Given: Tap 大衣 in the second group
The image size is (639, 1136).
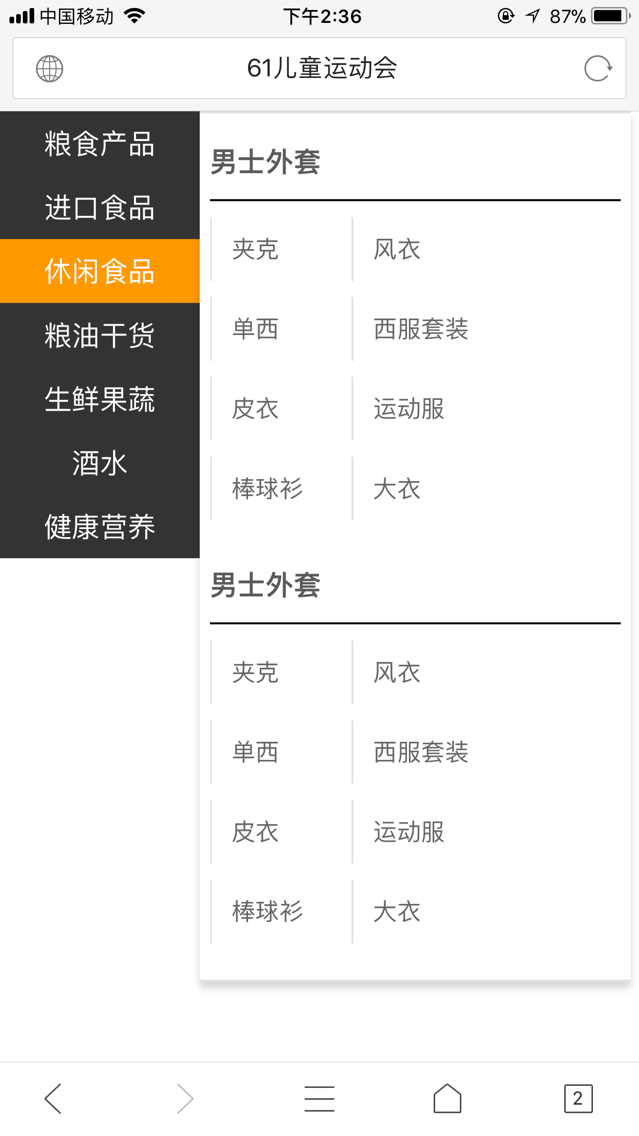Looking at the screenshot, I should (397, 912).
